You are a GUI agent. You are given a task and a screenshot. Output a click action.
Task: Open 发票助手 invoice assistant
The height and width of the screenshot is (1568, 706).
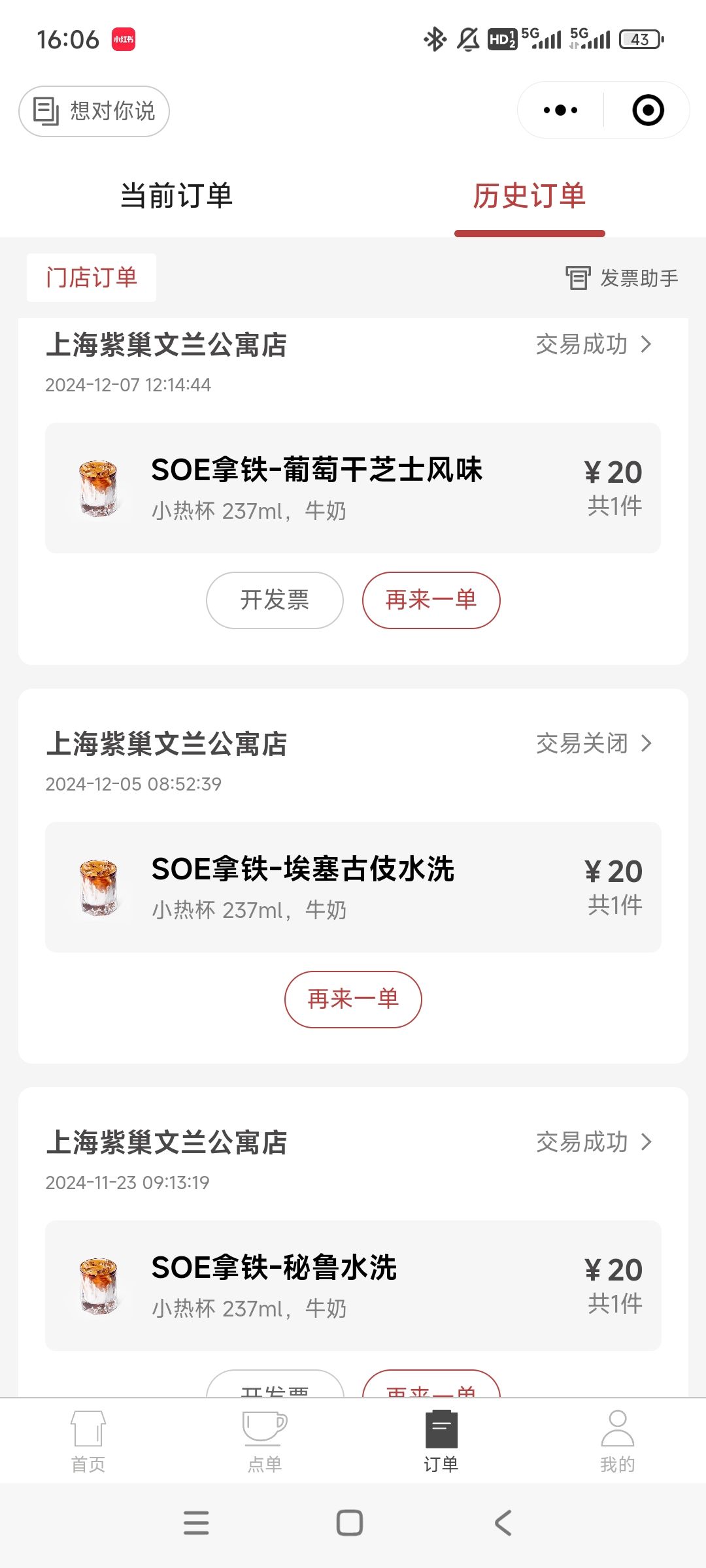(x=622, y=278)
